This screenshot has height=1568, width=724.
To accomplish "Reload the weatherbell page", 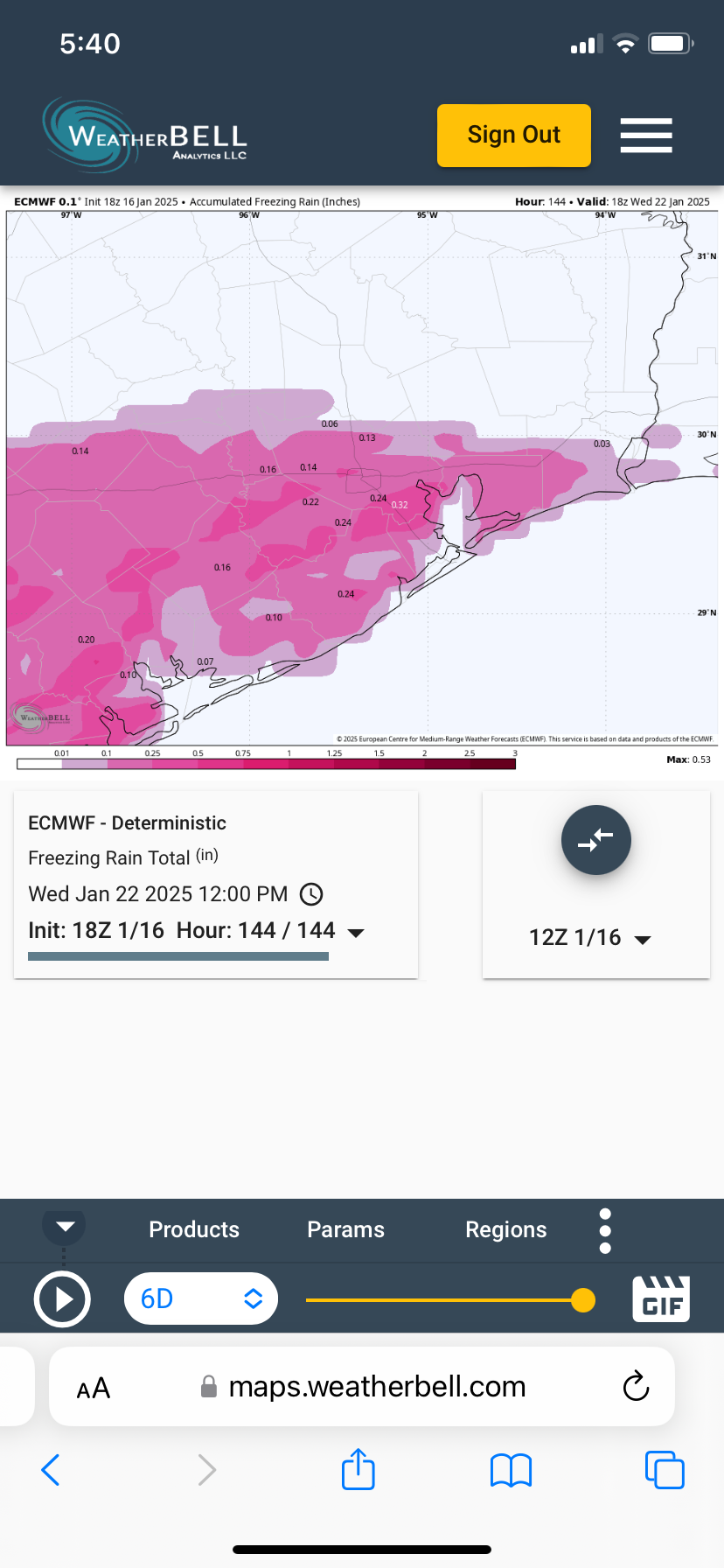I will pyautogui.click(x=636, y=1386).
